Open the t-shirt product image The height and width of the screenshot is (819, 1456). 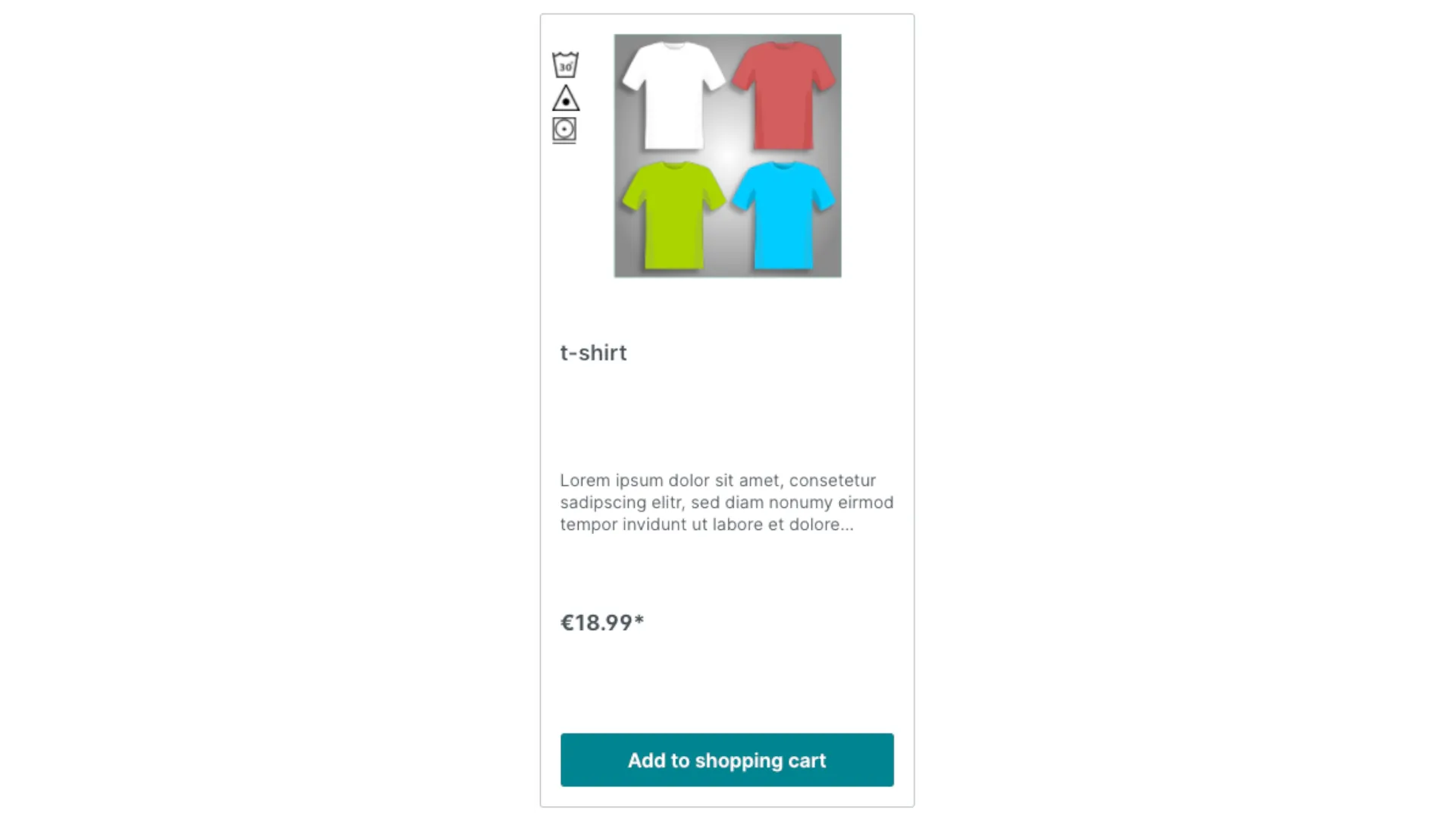tap(727, 155)
